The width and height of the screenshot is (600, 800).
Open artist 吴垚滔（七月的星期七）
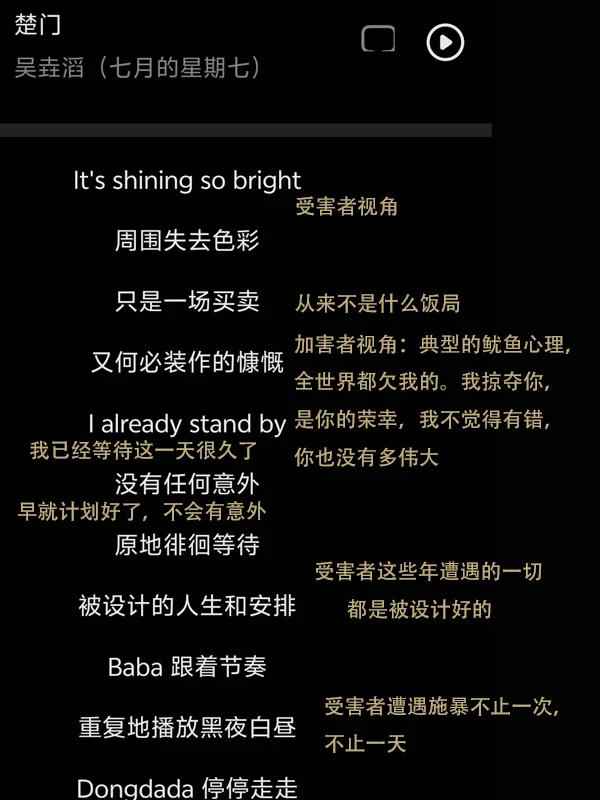[140, 68]
